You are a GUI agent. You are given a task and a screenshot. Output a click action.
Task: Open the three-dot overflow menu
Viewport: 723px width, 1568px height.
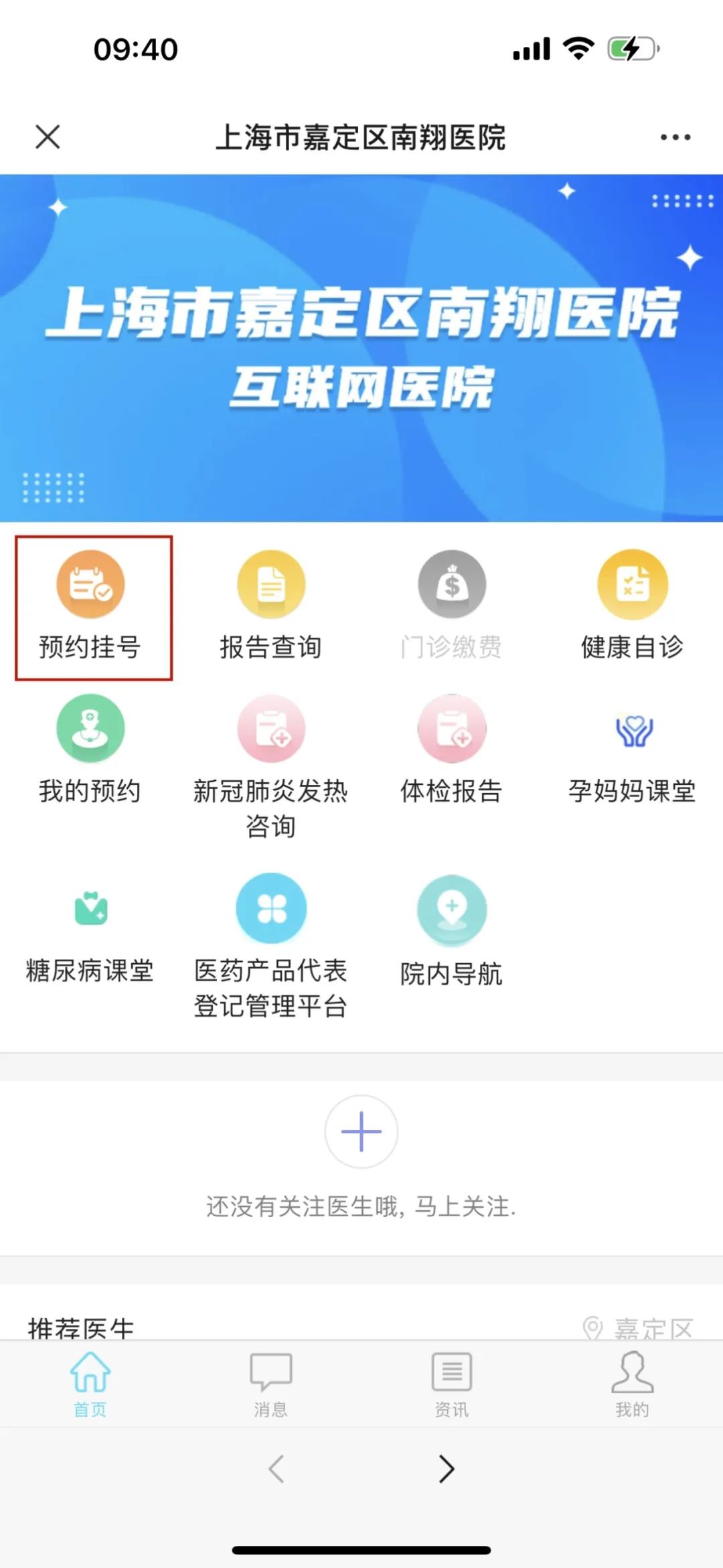tap(675, 137)
